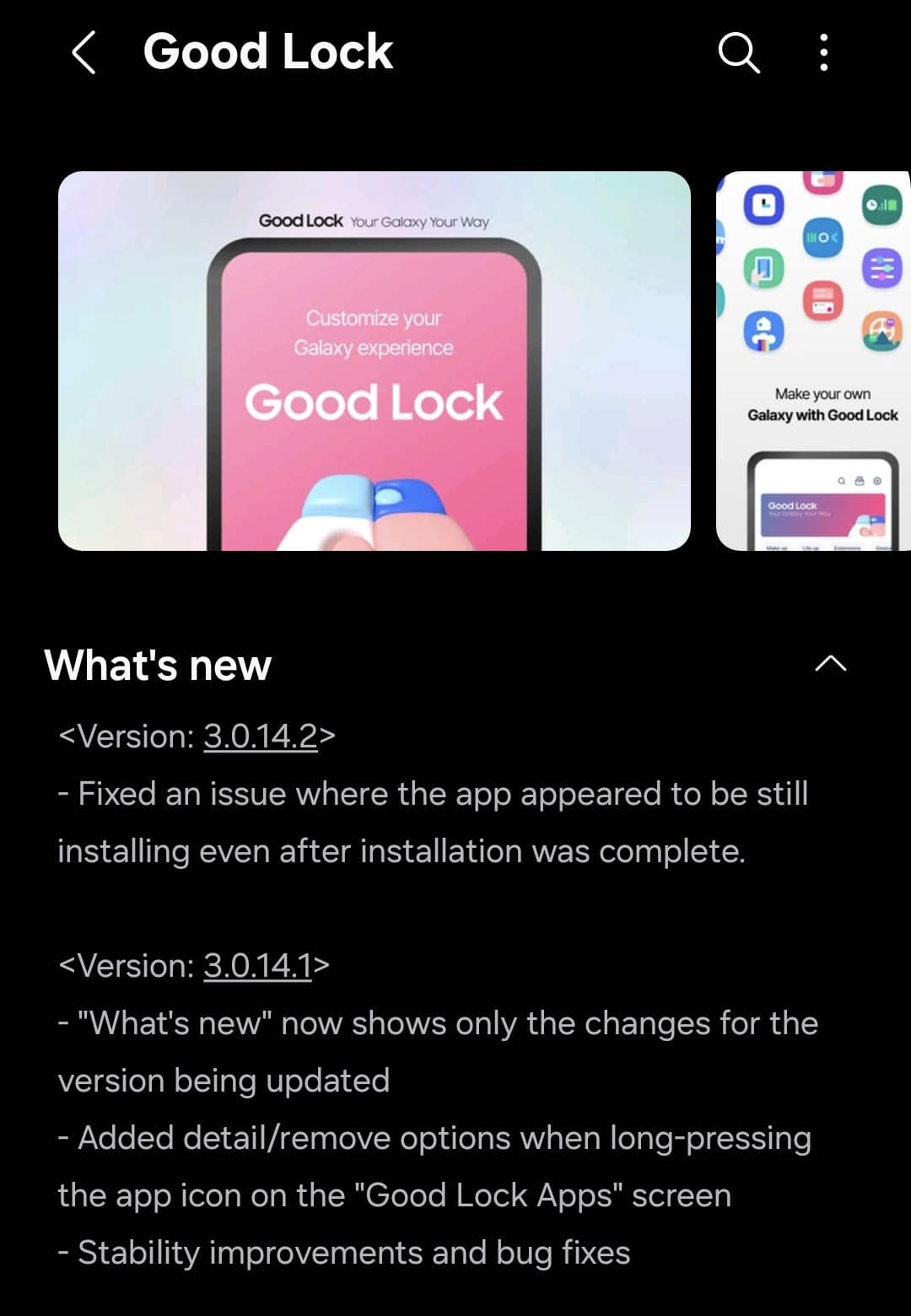Open the search icon
This screenshot has width=911, height=1316.
[739, 52]
